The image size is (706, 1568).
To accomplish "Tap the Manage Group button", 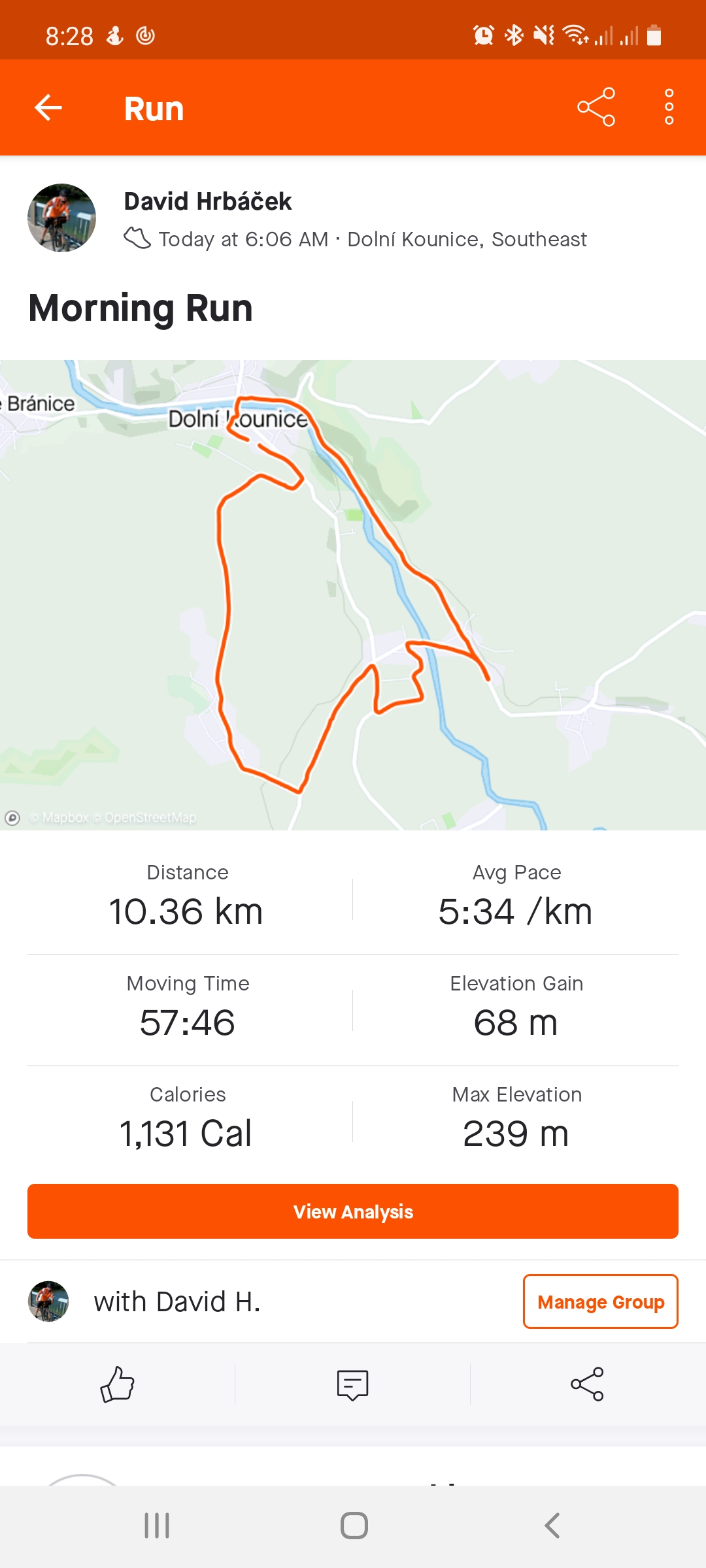I will pos(601,1301).
